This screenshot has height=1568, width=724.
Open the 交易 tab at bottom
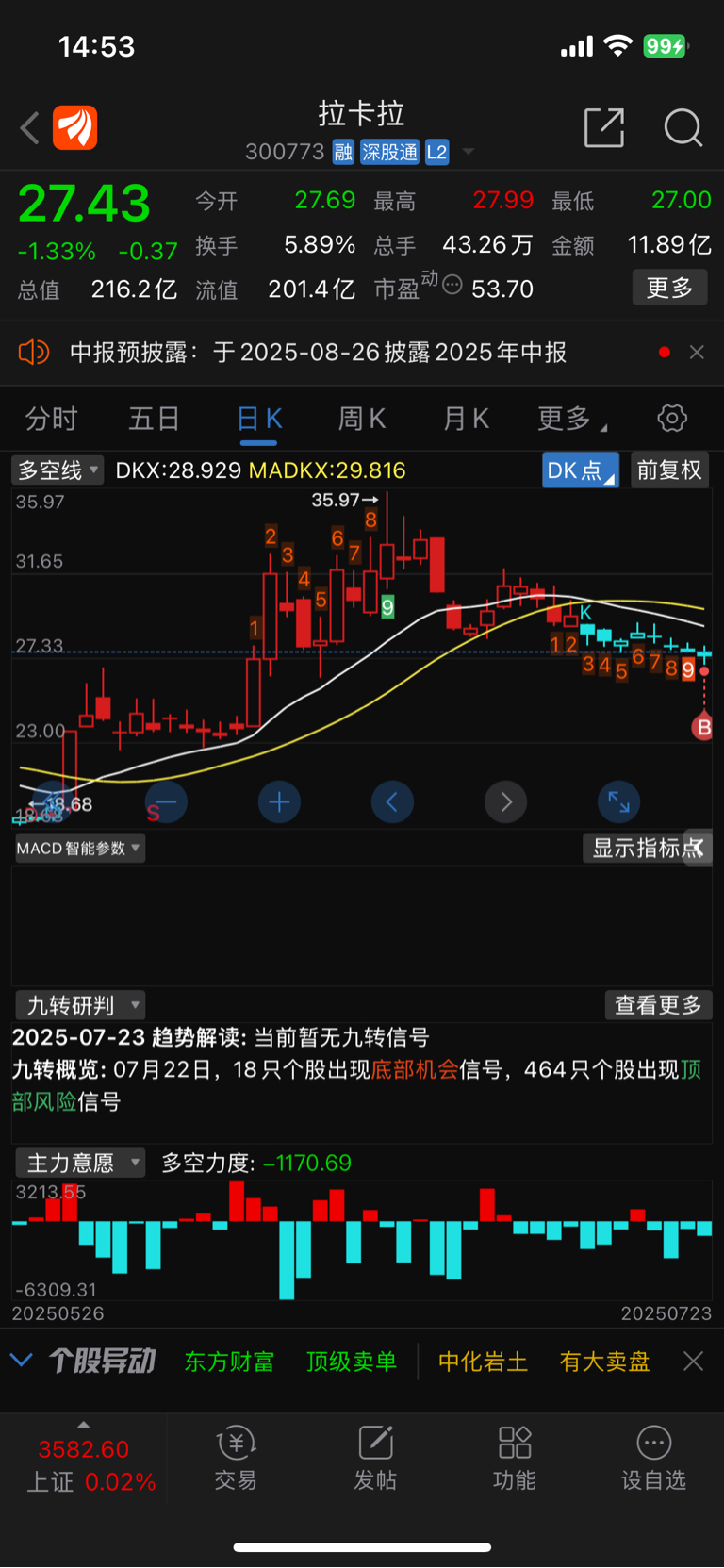tap(236, 1458)
